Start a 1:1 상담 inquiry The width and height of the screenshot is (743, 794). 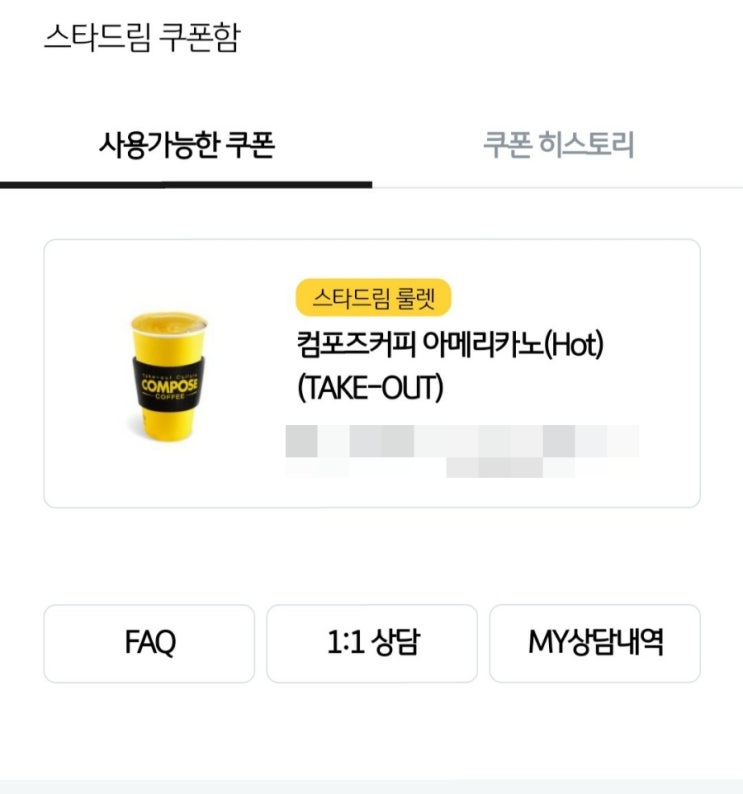[372, 643]
